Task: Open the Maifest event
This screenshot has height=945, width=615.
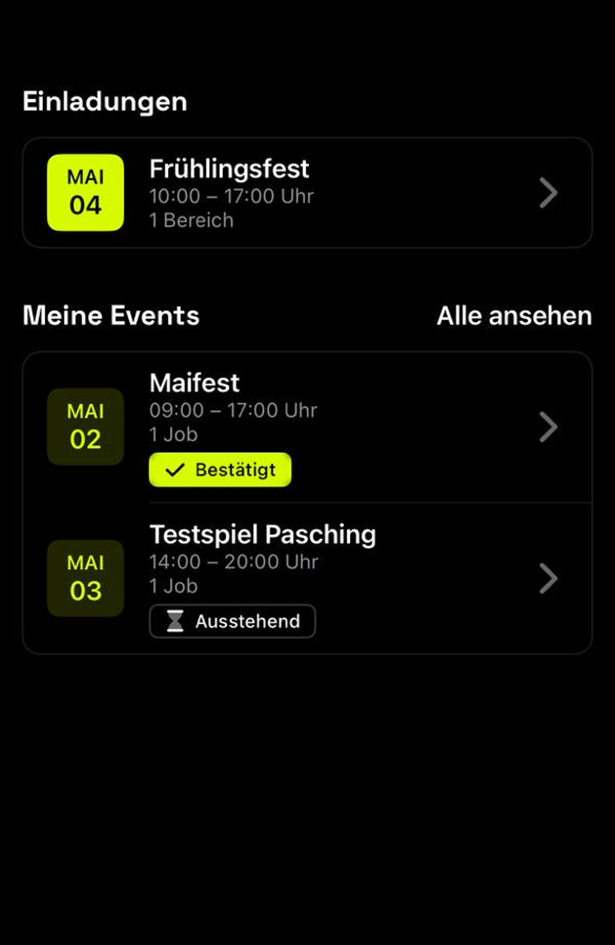Action: 306,427
